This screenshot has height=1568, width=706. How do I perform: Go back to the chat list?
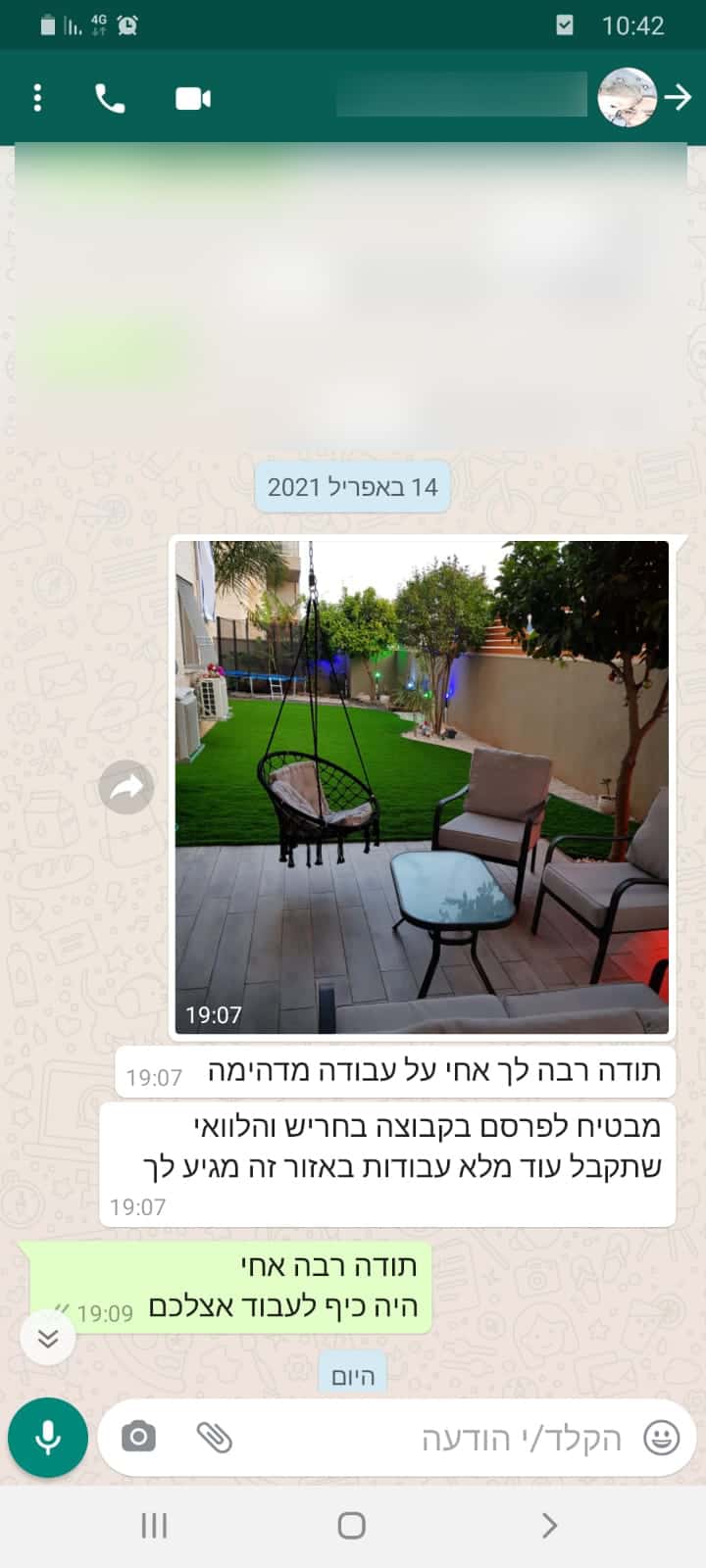679,97
